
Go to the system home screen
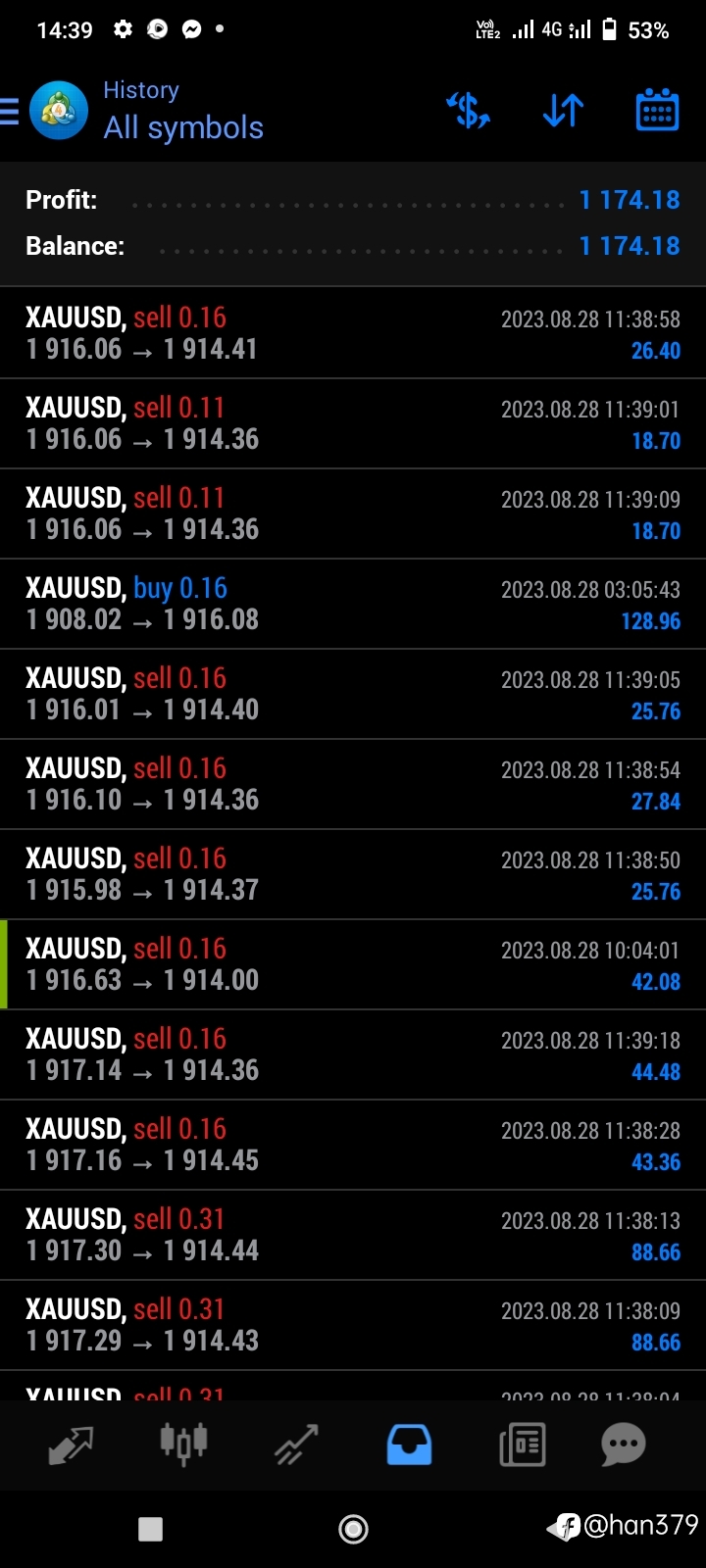pyautogui.click(x=353, y=1529)
